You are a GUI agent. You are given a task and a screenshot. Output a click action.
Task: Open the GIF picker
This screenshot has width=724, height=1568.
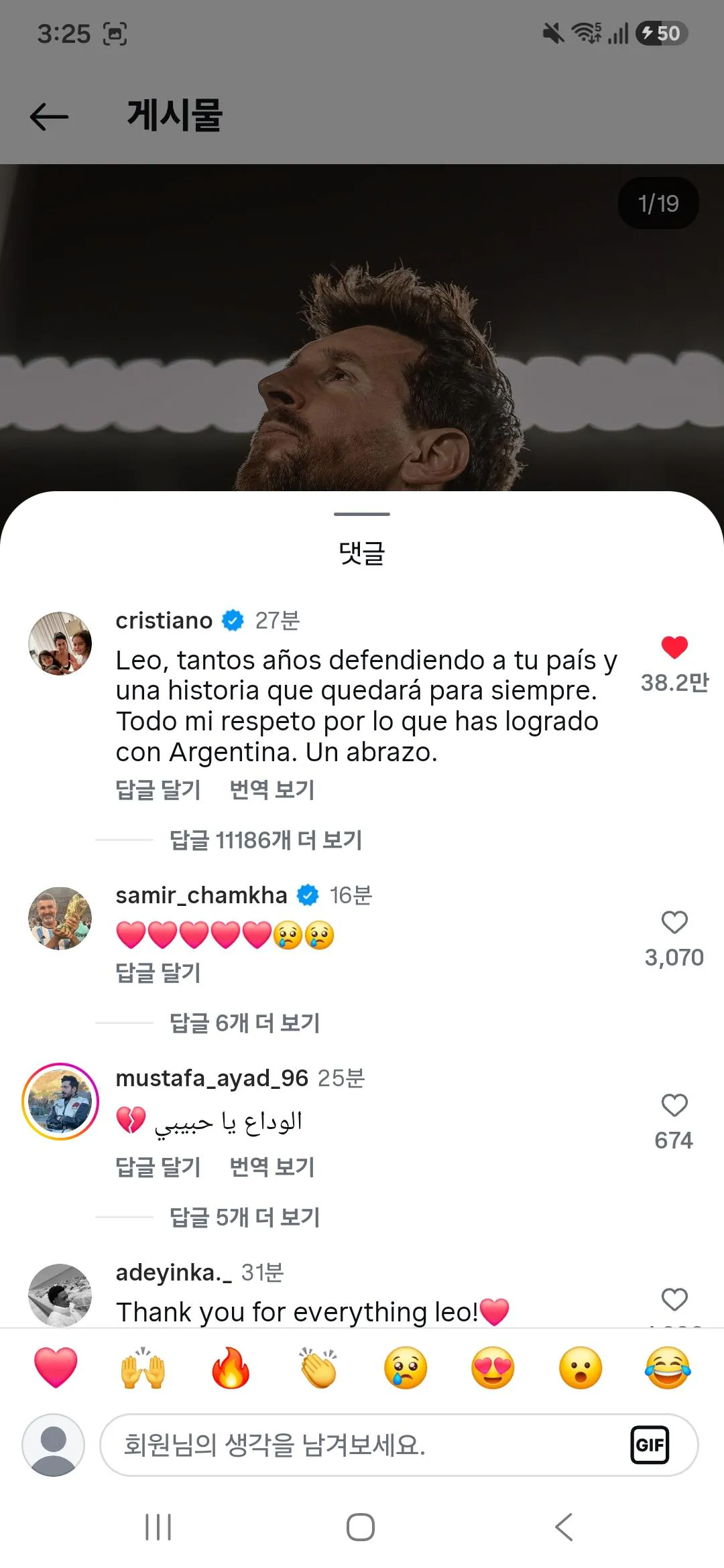650,1445
